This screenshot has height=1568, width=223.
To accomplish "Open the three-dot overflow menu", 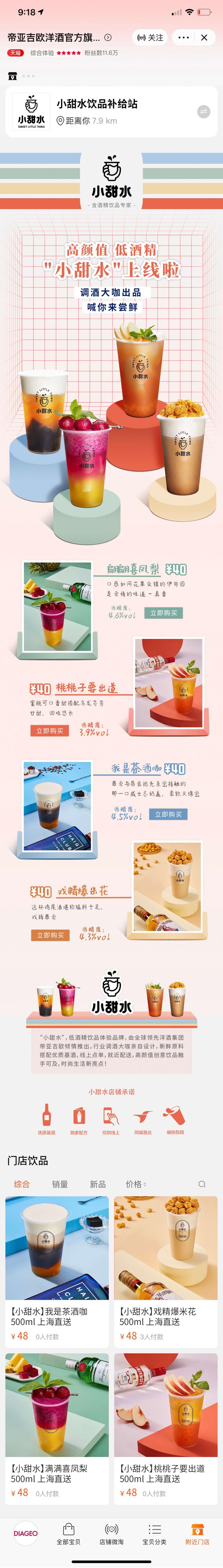I will 183,38.
